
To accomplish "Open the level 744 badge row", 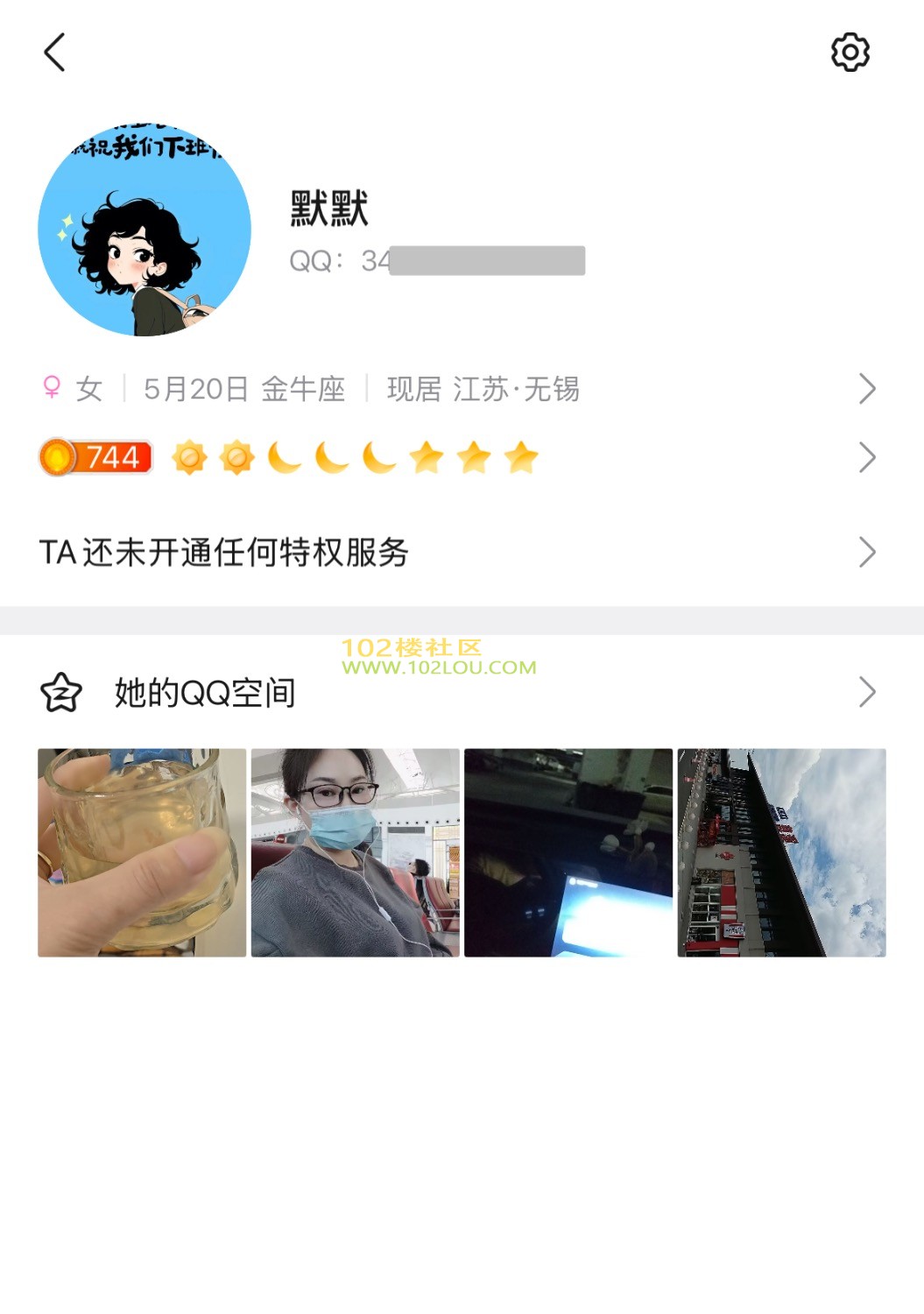I will click(x=455, y=457).
